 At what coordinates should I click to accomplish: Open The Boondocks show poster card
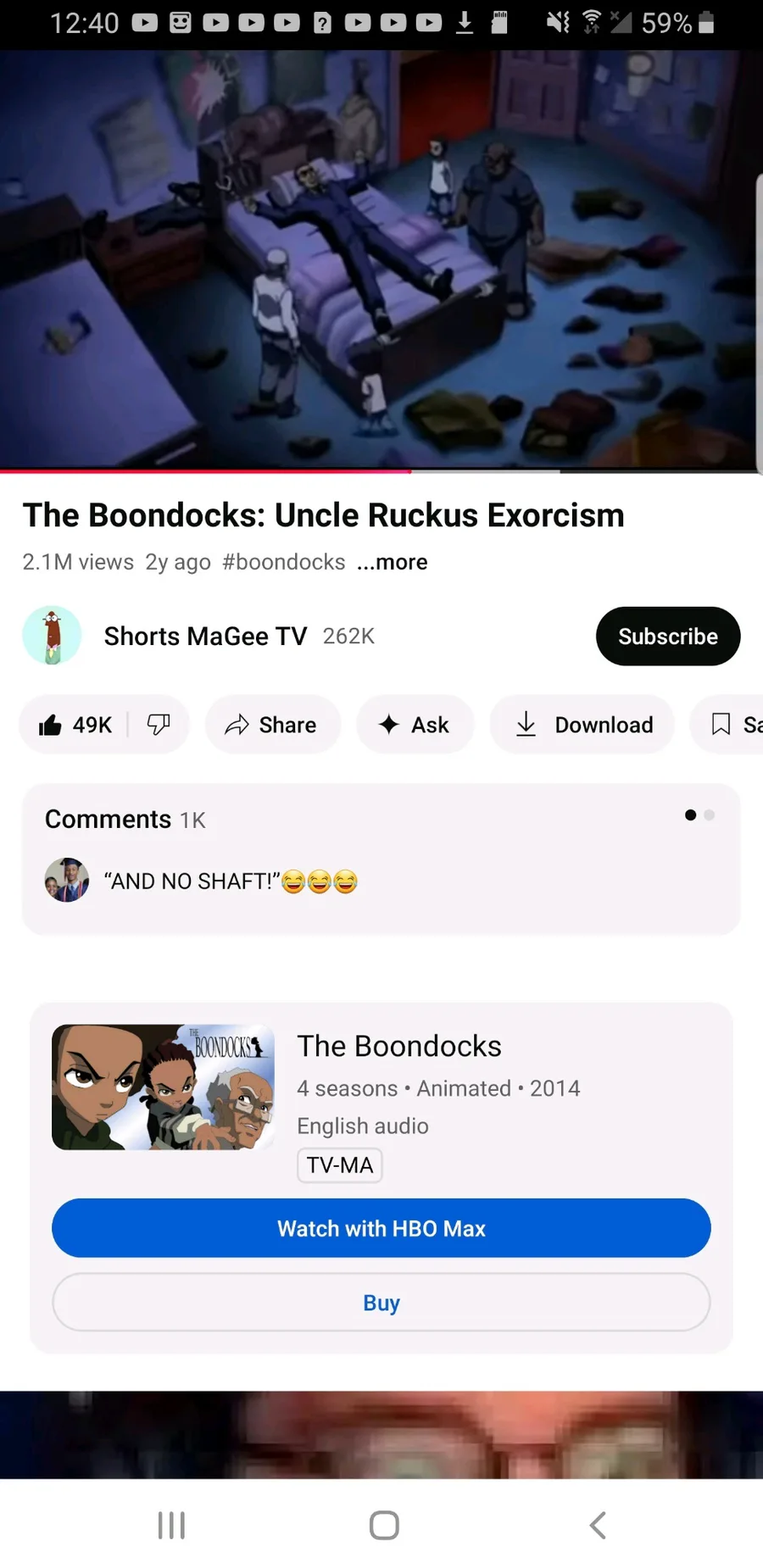click(x=163, y=1087)
